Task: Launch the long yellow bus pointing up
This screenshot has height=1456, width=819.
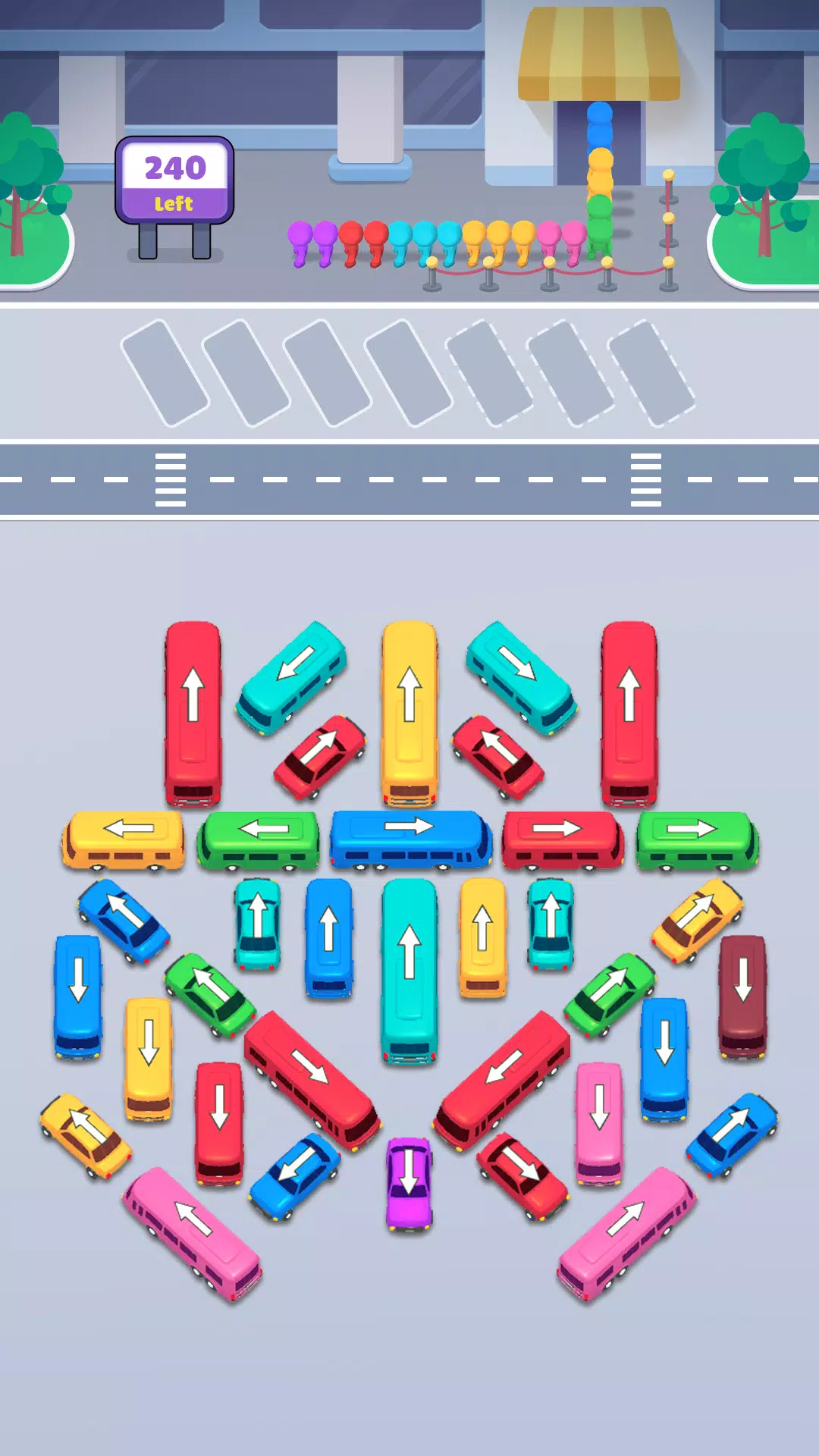Action: pyautogui.click(x=409, y=711)
